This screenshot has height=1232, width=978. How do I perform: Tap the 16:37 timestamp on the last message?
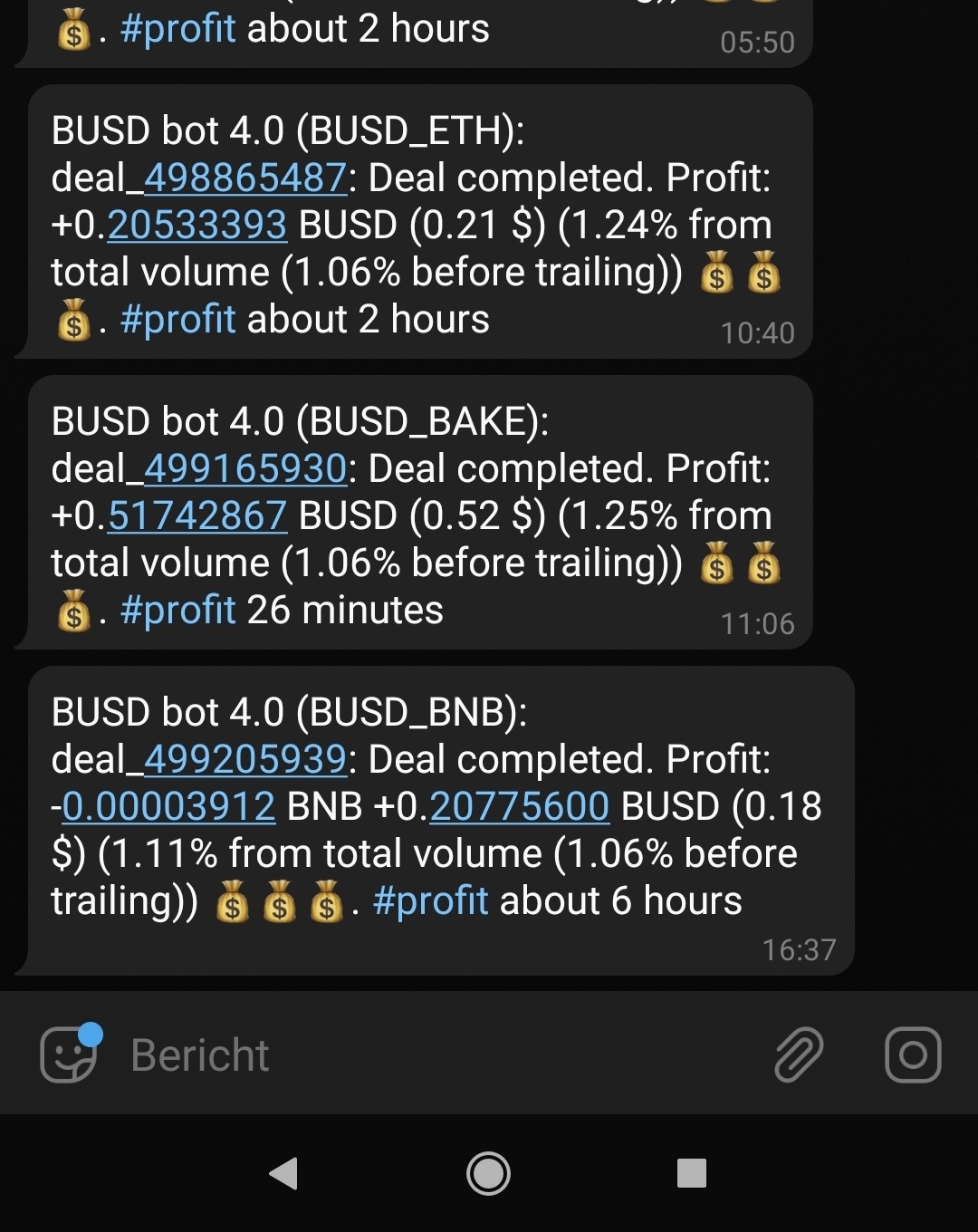801,949
